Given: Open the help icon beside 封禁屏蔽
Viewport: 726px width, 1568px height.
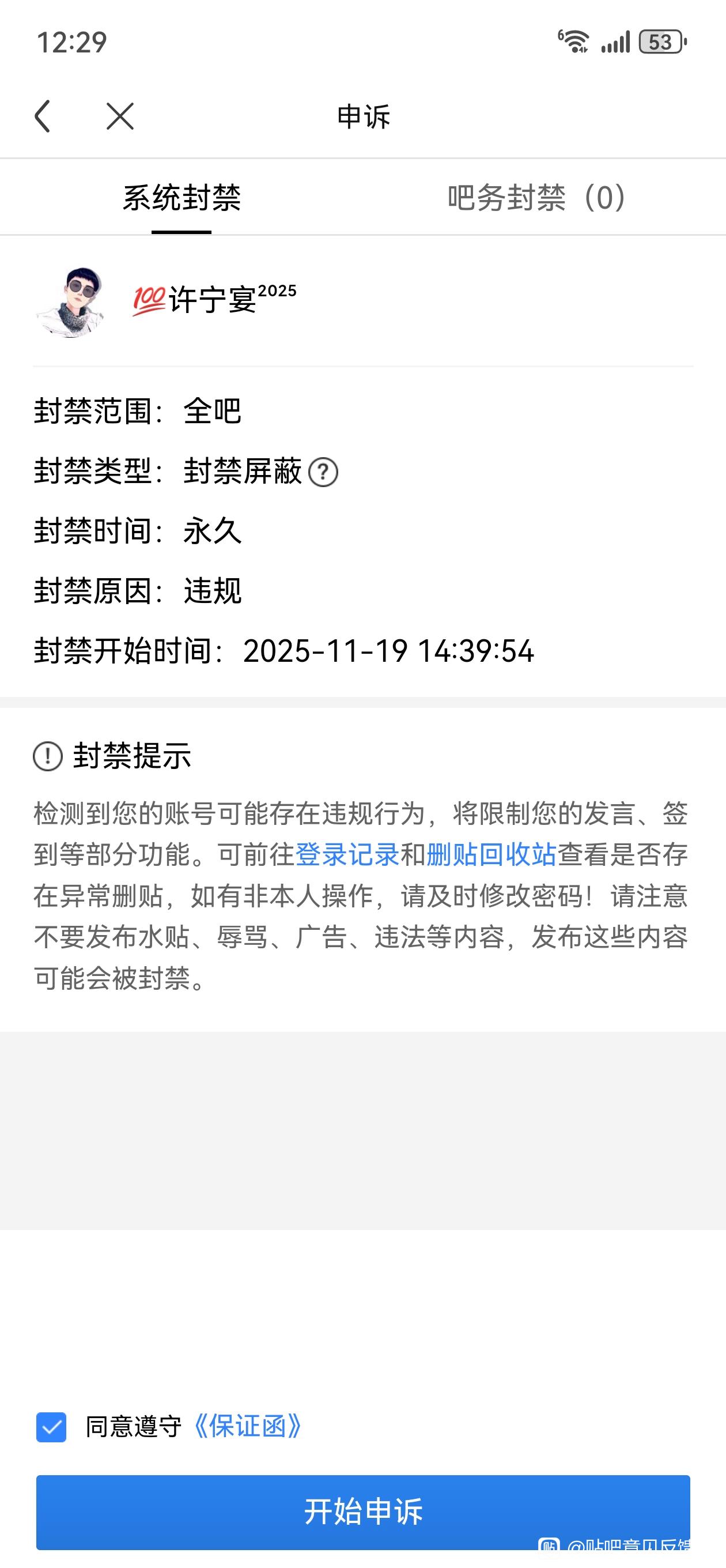Looking at the screenshot, I should 323,472.
